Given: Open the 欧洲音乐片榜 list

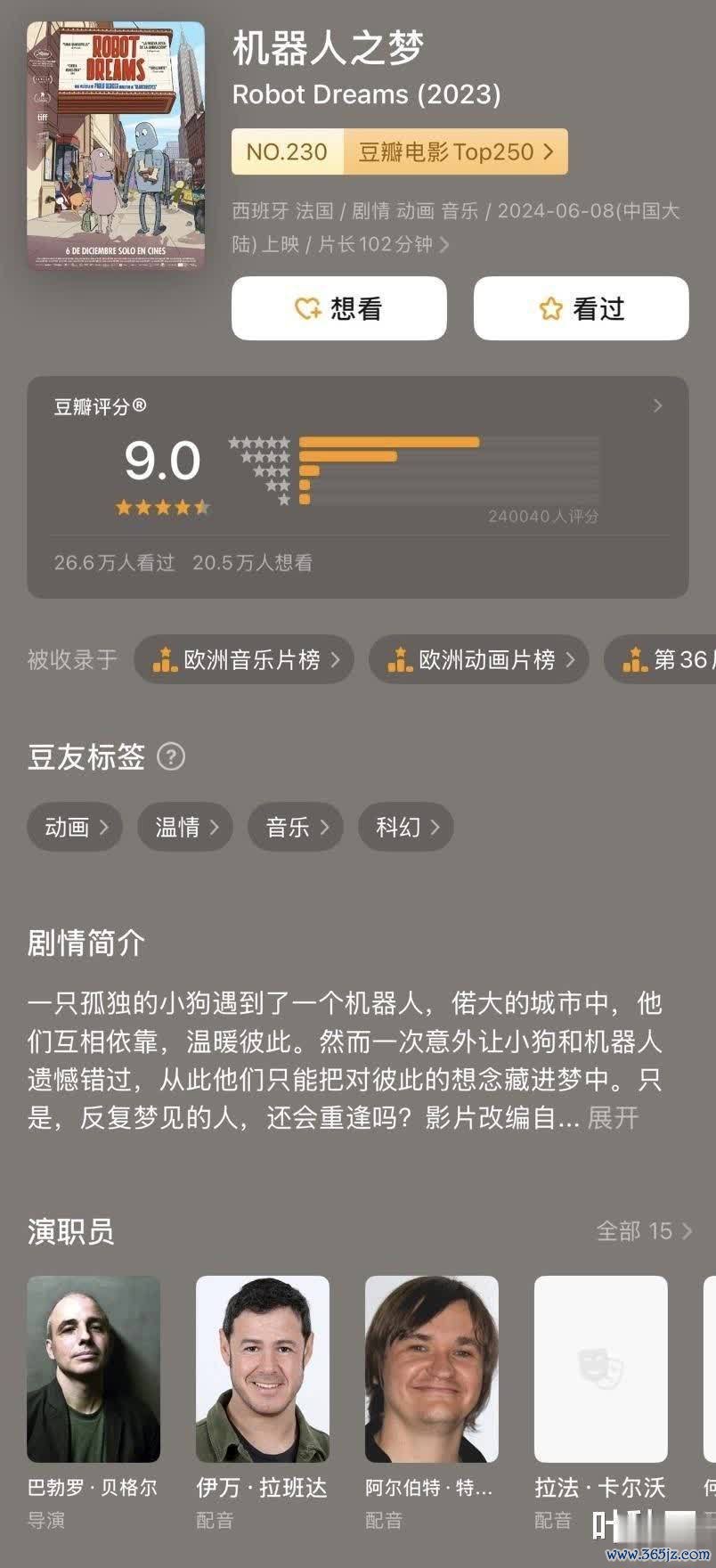Looking at the screenshot, I should pos(243,660).
